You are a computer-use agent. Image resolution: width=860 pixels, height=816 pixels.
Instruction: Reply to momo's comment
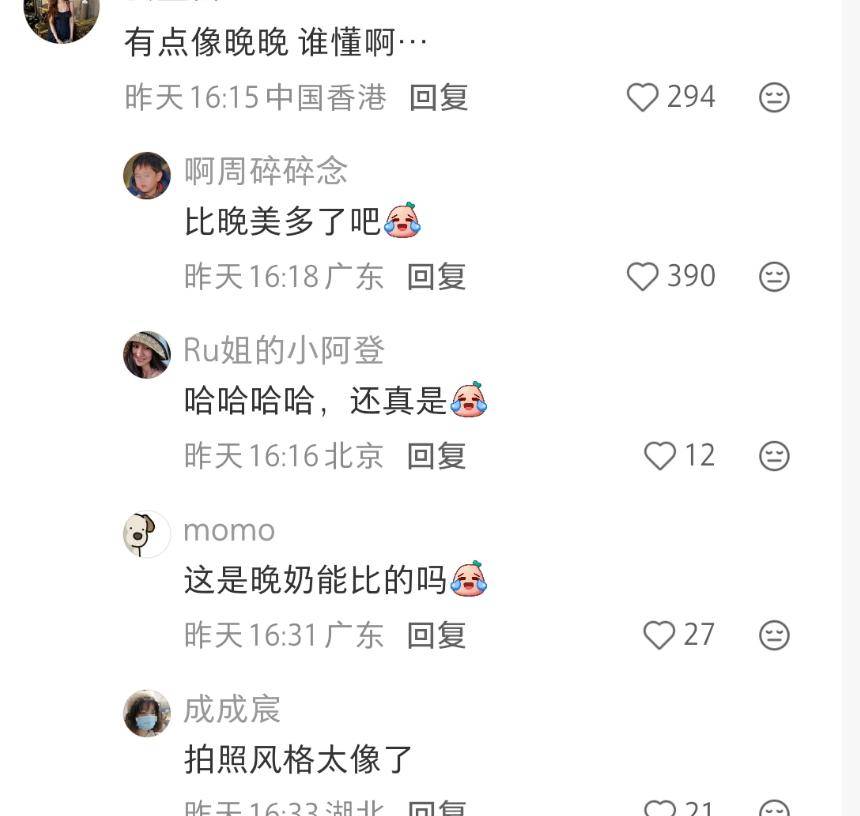point(436,635)
